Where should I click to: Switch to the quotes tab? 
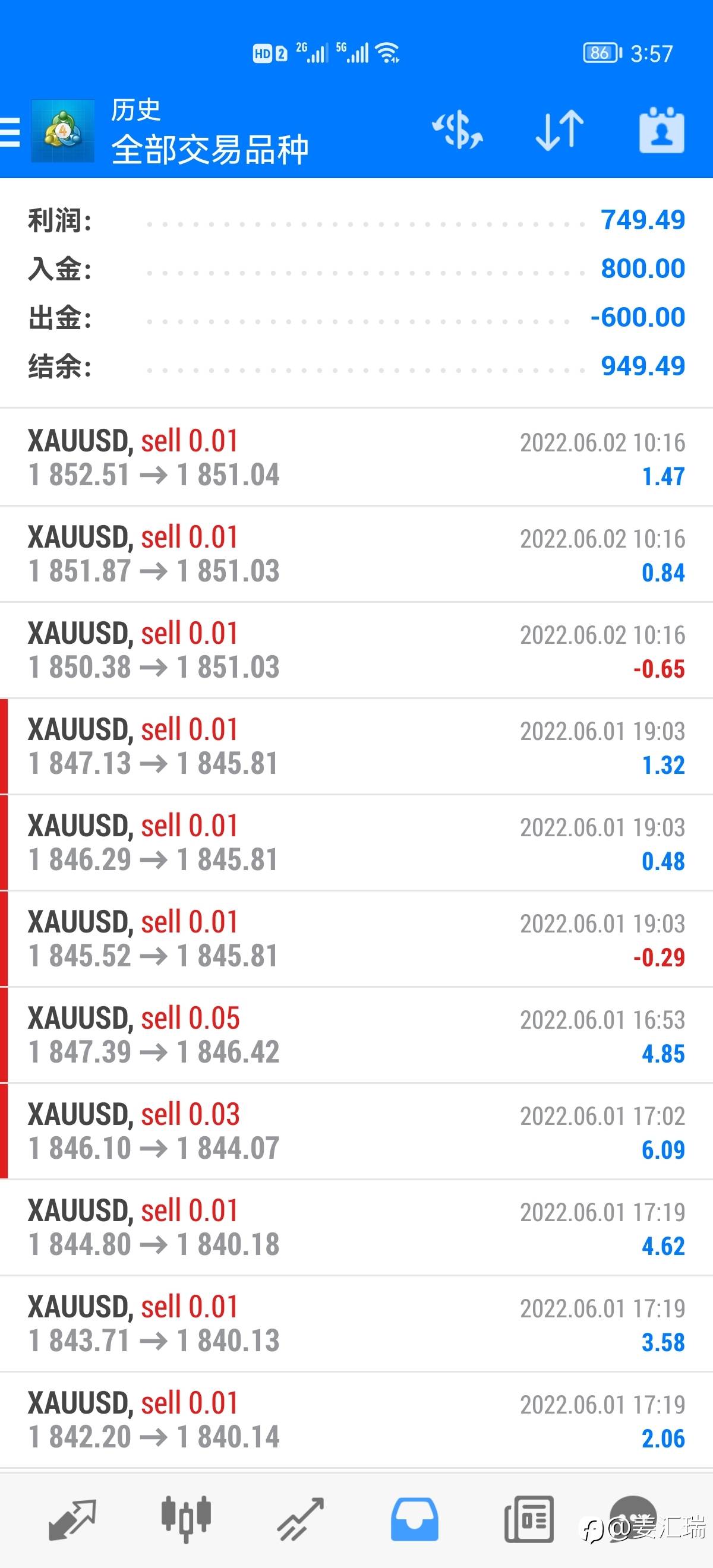(72, 1519)
